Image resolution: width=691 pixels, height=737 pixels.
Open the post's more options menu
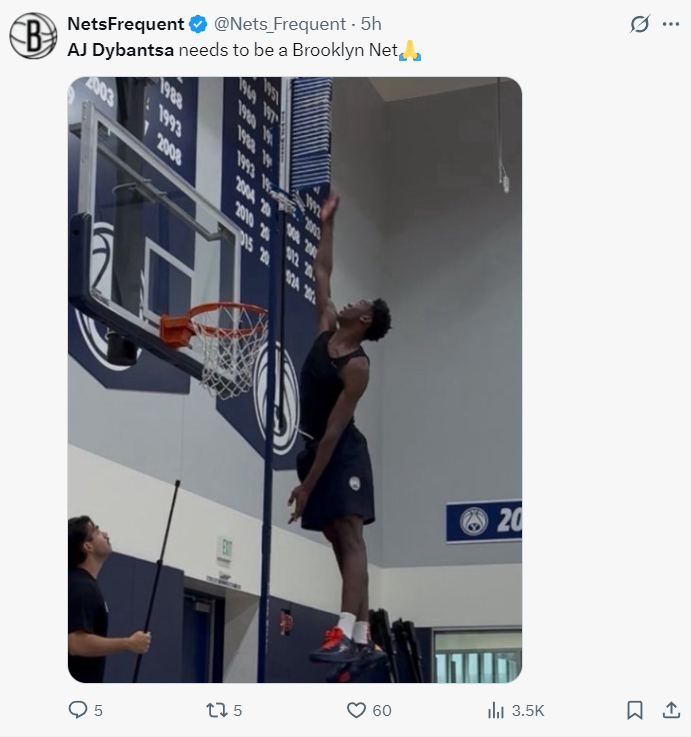671,24
